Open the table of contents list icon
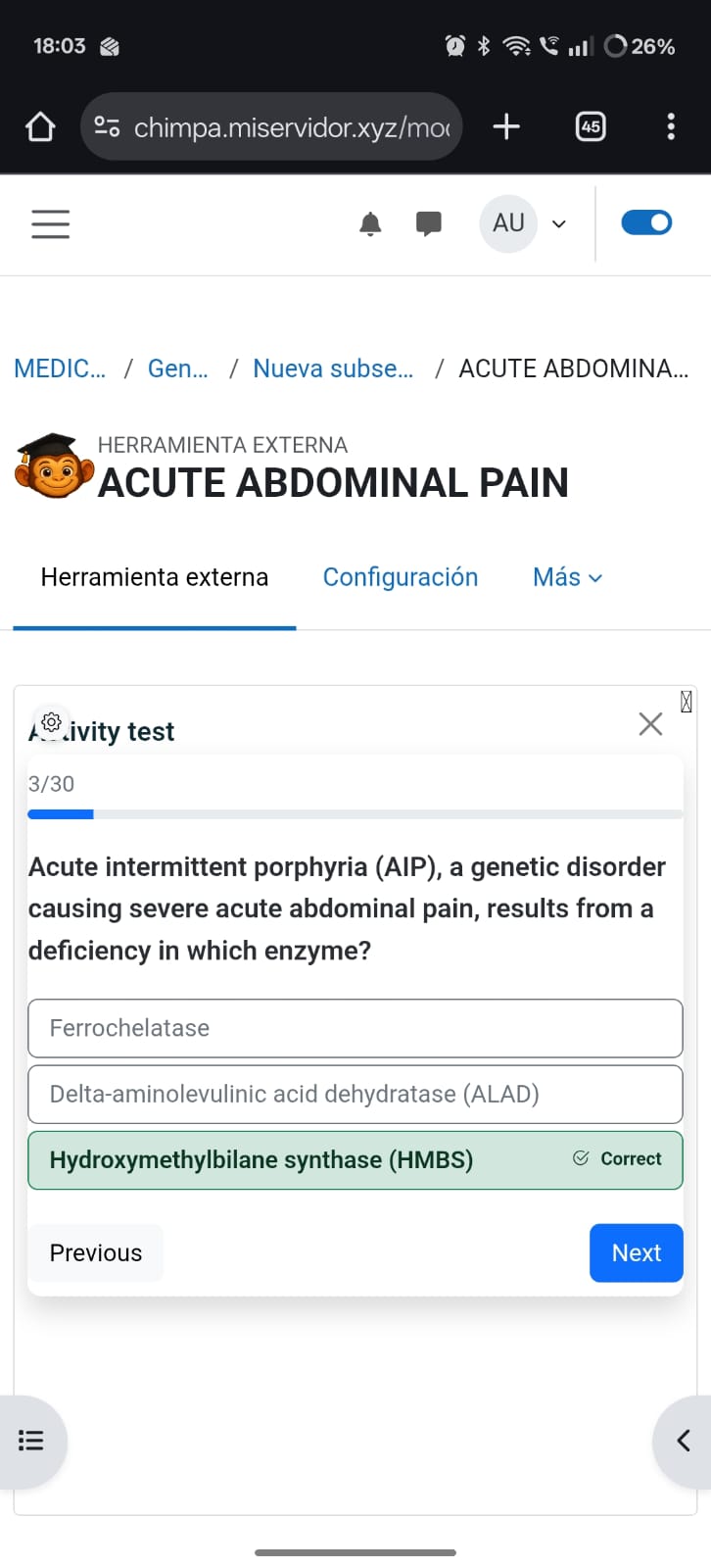This screenshot has width=711, height=1568. coord(31,1440)
